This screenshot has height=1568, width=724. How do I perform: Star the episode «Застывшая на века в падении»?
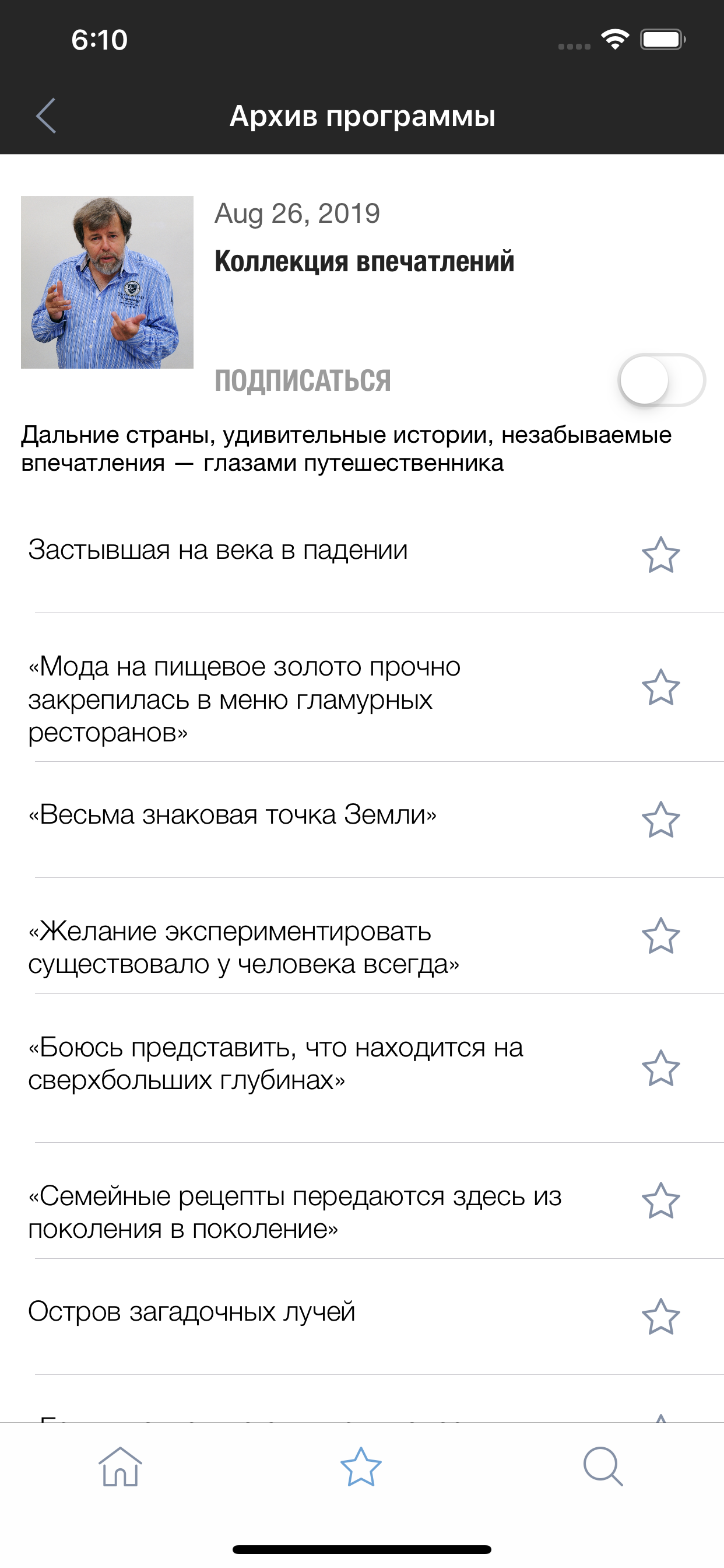661,555
